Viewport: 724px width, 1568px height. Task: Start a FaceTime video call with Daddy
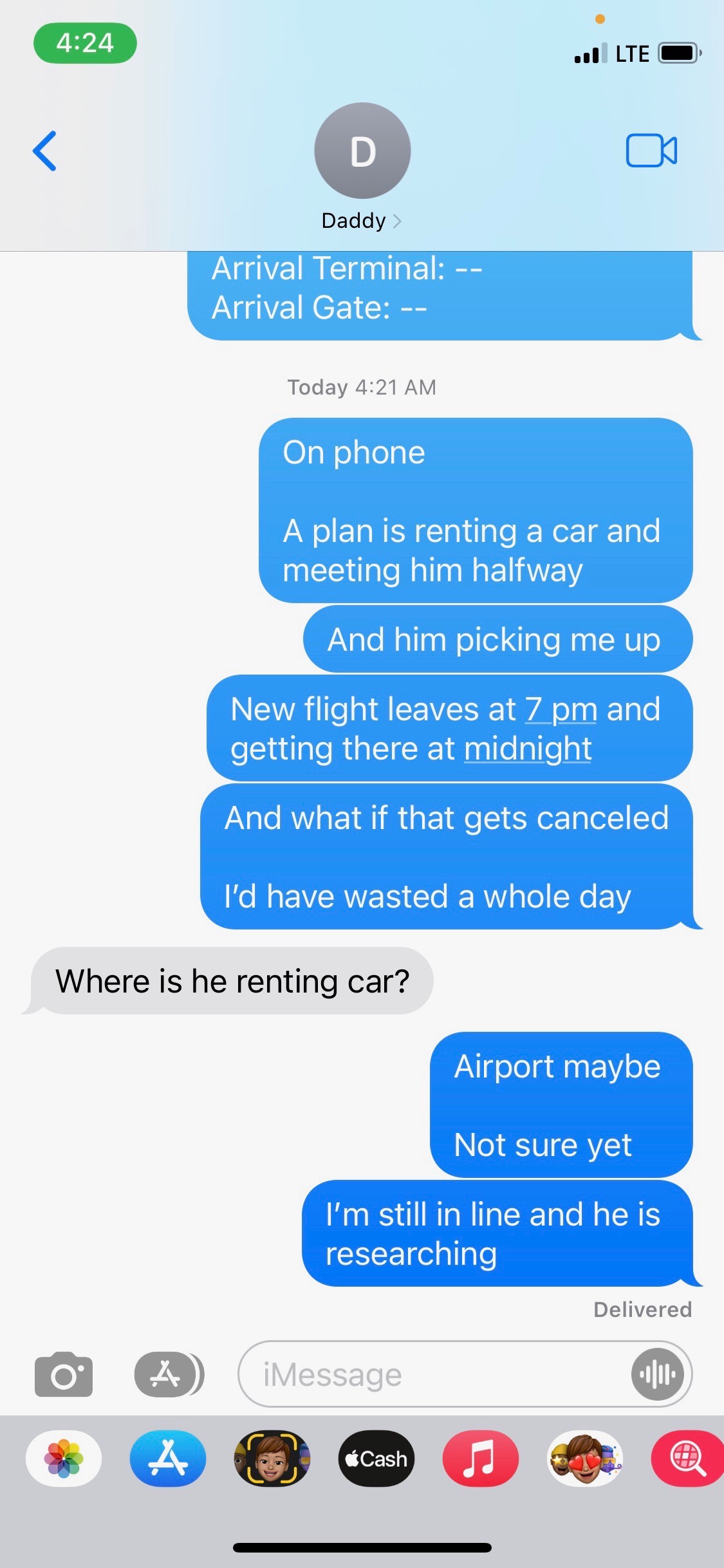pos(651,151)
